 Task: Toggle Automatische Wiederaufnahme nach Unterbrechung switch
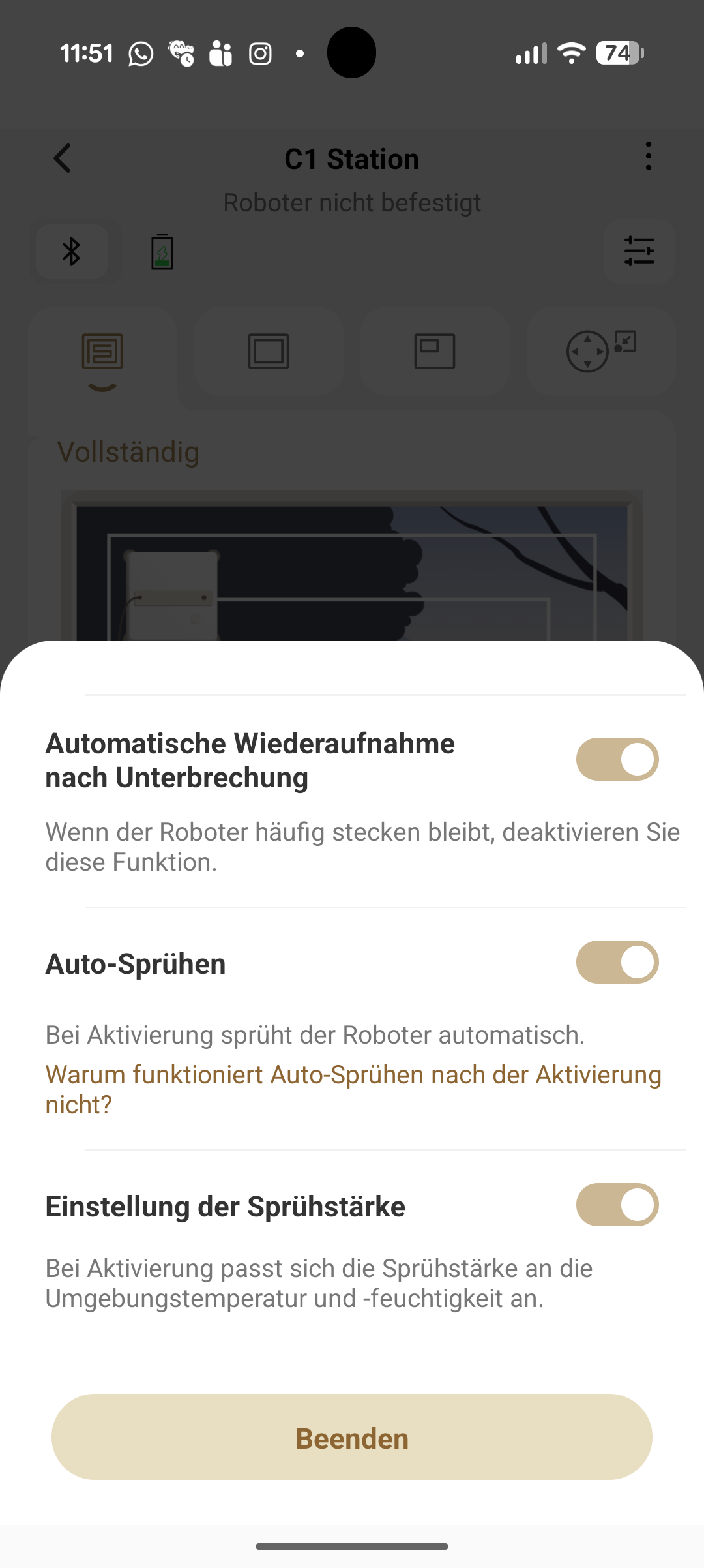[617, 759]
